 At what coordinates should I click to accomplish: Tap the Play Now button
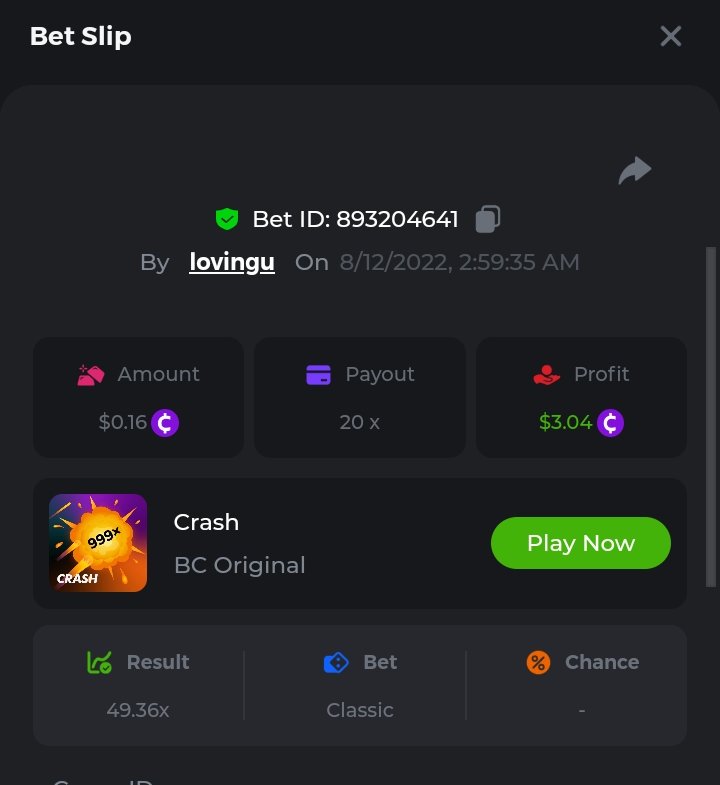coord(580,543)
